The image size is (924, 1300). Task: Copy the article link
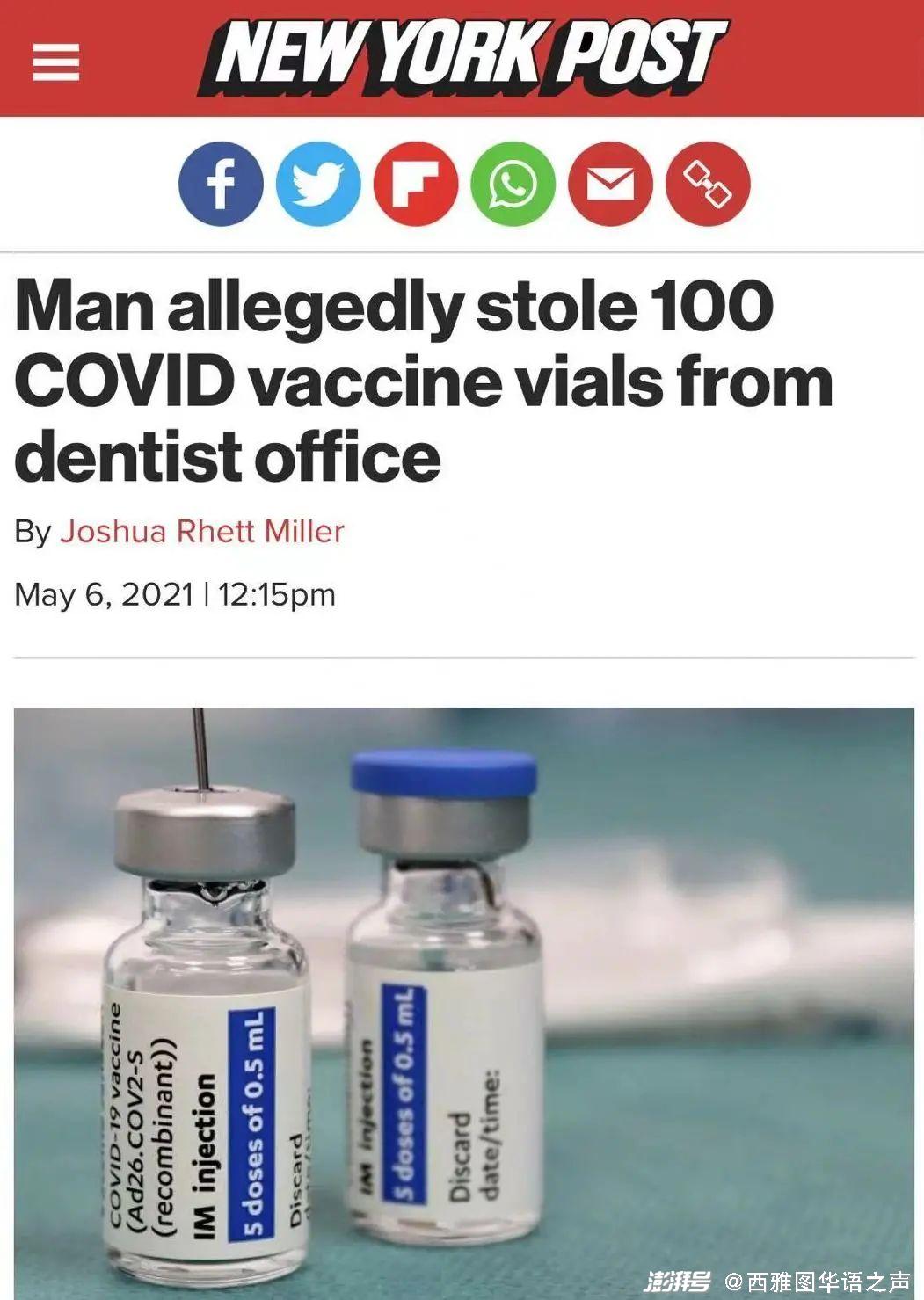[708, 185]
